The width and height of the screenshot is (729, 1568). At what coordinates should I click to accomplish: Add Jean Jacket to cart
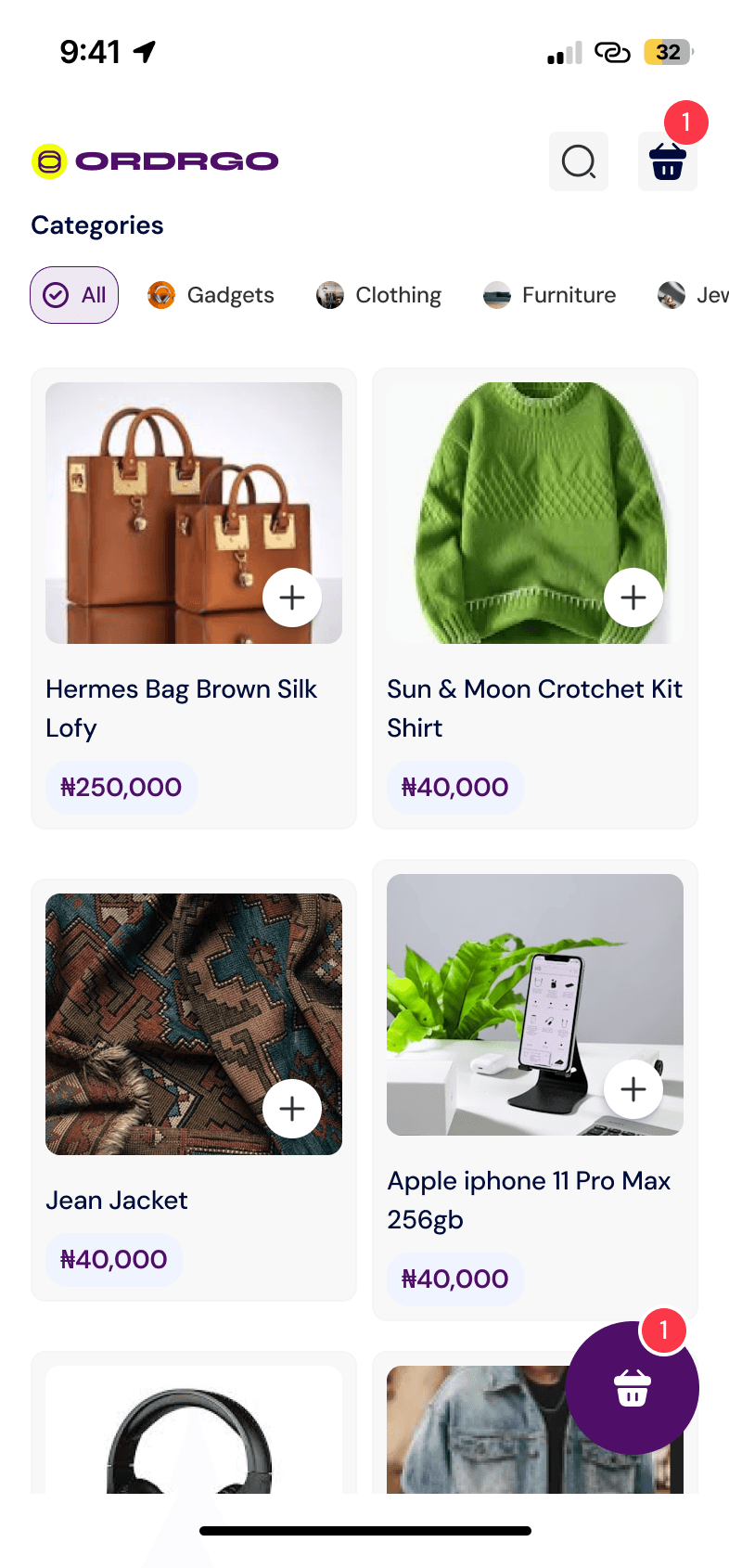(x=292, y=1109)
